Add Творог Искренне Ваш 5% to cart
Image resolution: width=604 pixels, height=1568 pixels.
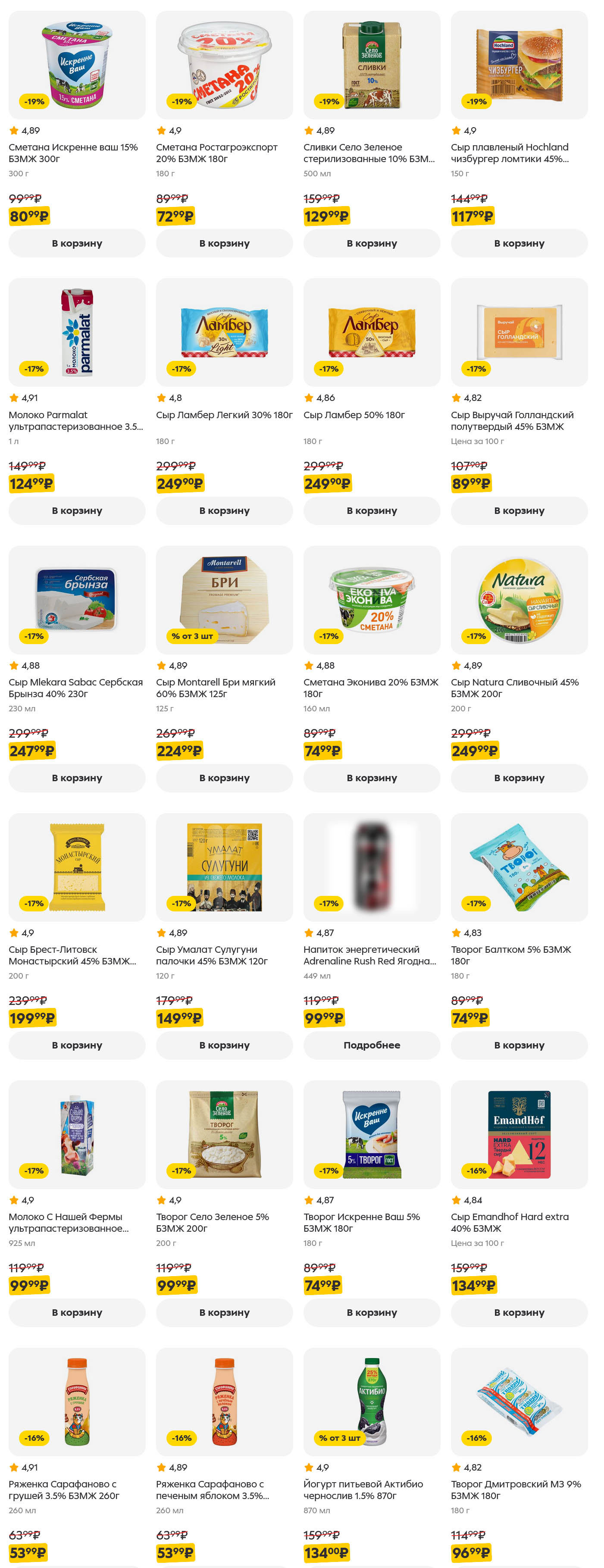pyautogui.click(x=372, y=1312)
